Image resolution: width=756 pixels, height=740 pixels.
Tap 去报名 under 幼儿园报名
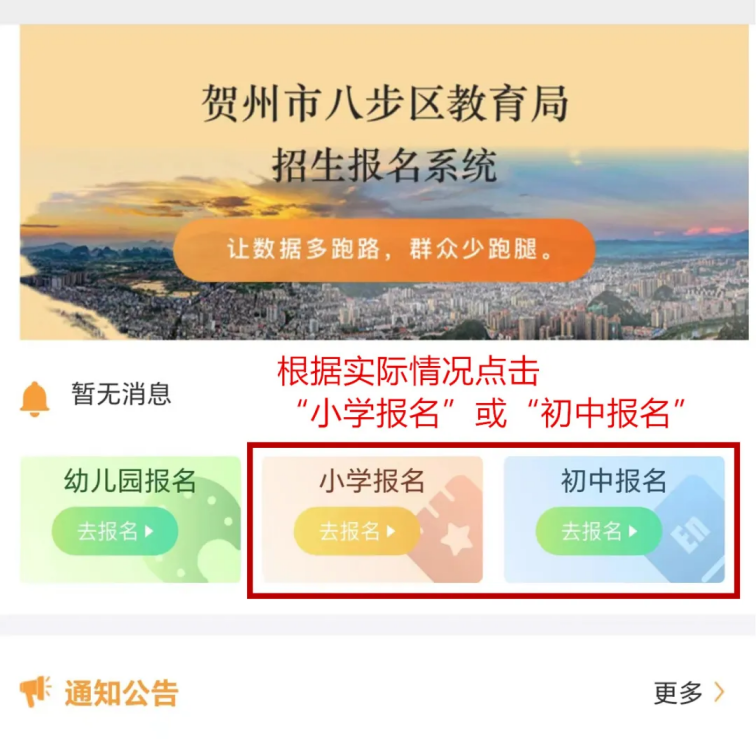[x=115, y=531]
